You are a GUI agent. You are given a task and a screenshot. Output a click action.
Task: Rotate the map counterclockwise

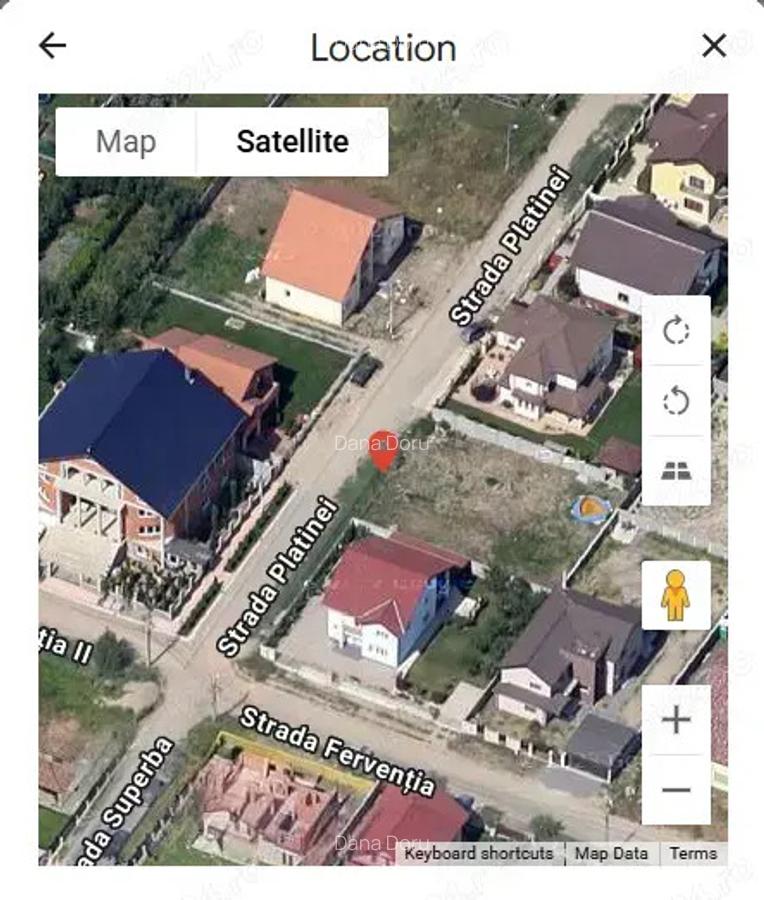[x=676, y=401]
